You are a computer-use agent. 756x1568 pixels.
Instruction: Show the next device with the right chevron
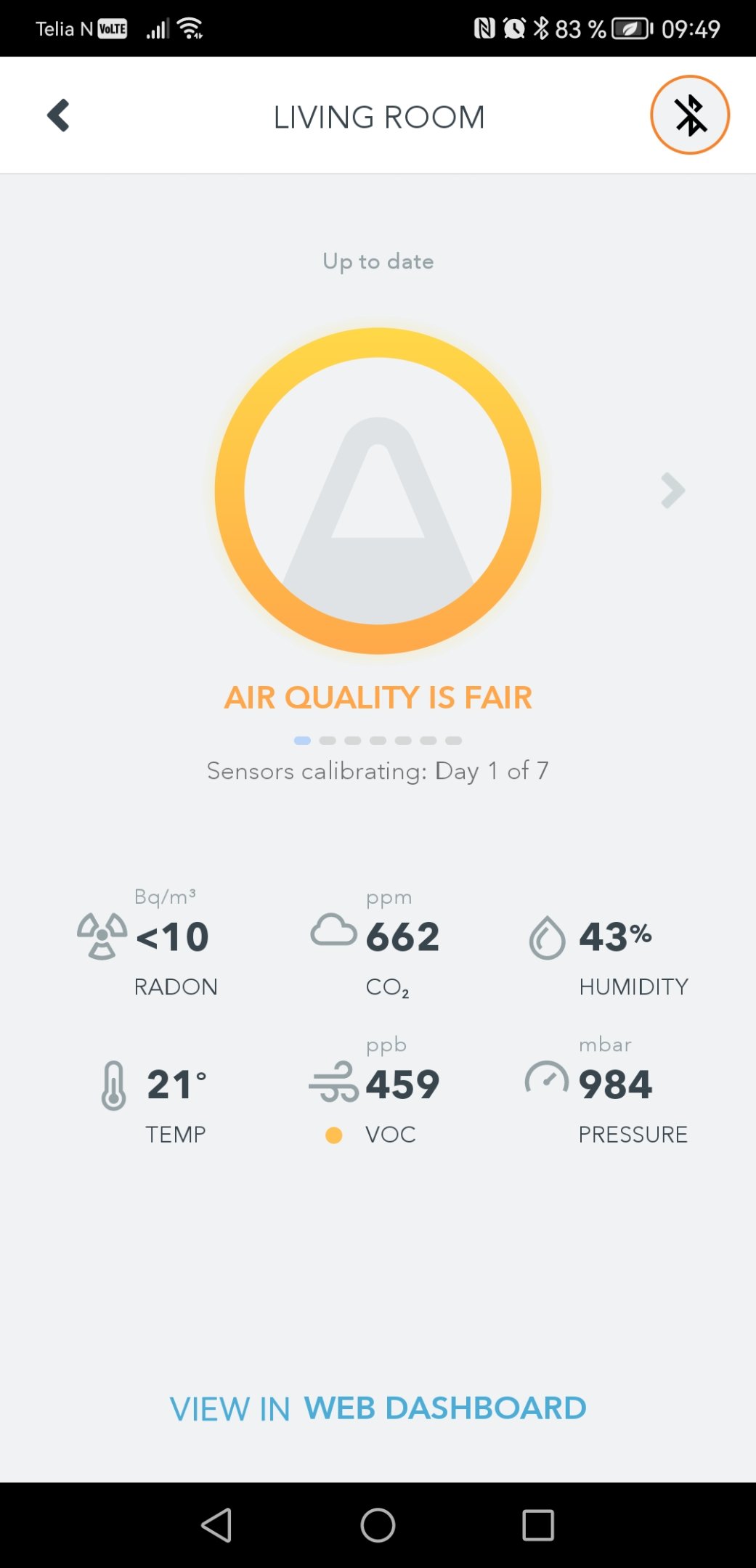[672, 491]
